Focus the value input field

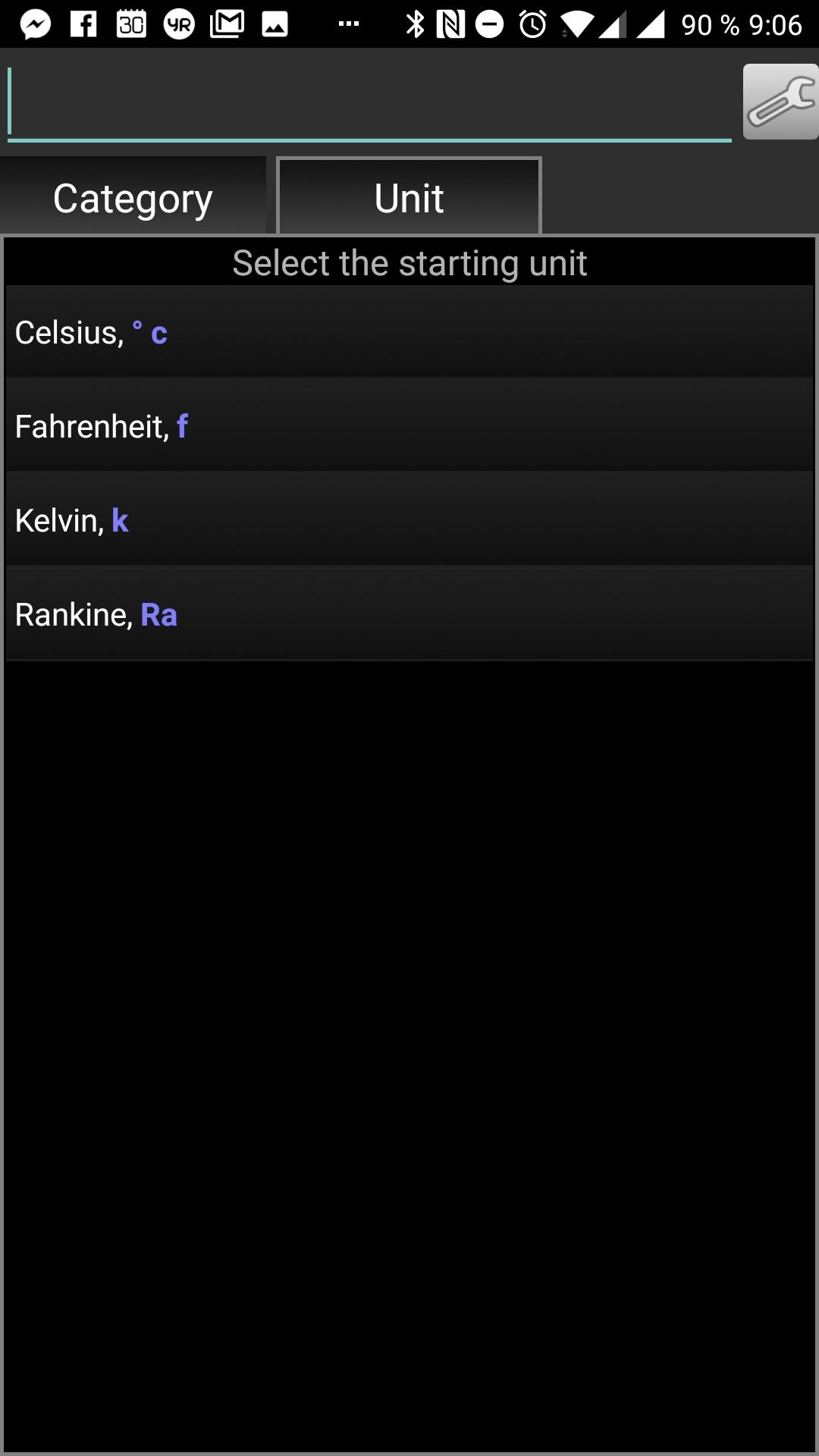click(369, 102)
